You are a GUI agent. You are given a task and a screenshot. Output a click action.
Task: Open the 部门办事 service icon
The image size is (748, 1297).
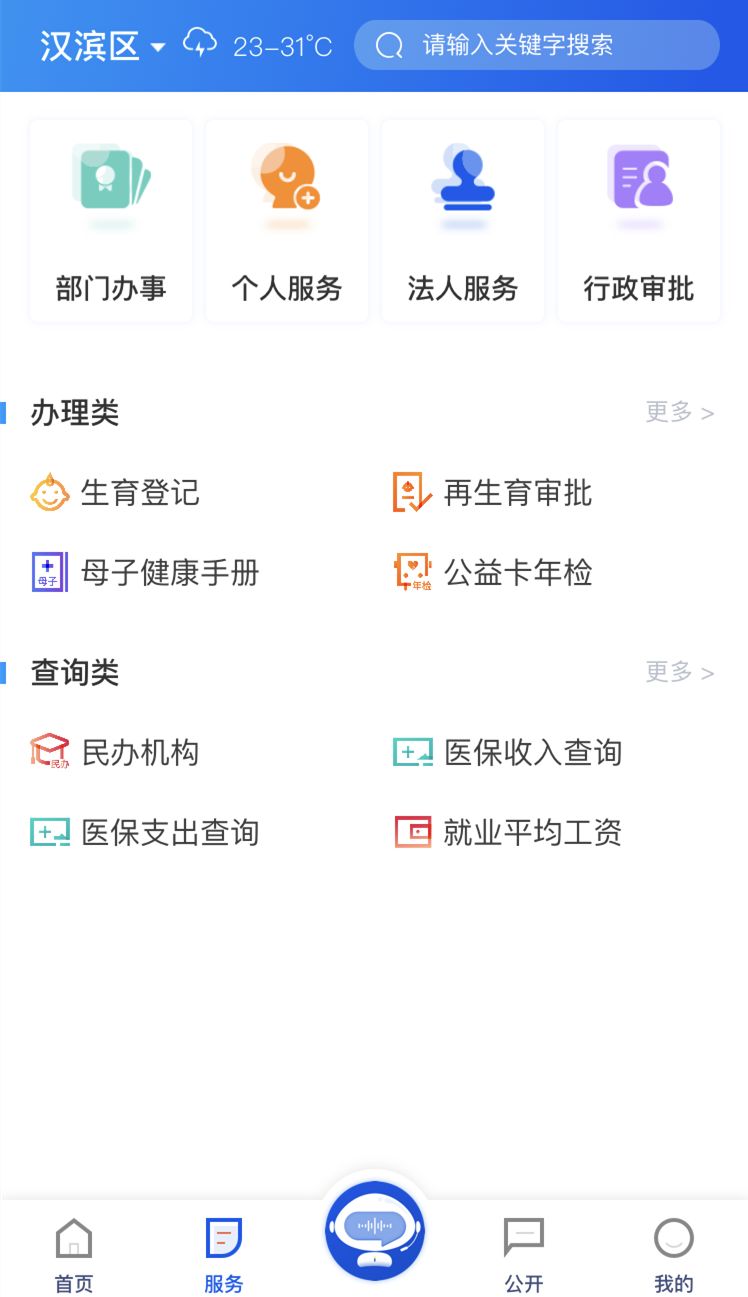coord(110,220)
